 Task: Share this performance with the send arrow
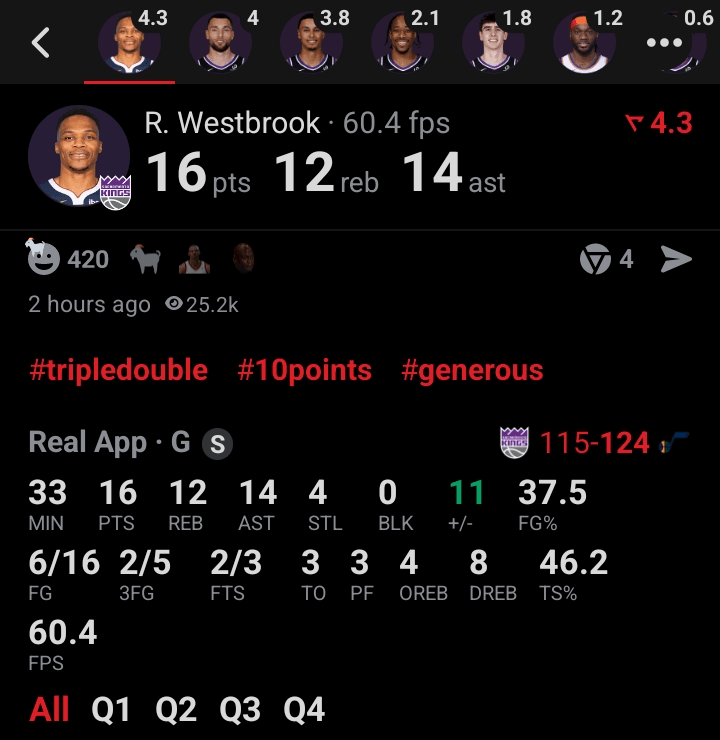(x=677, y=260)
